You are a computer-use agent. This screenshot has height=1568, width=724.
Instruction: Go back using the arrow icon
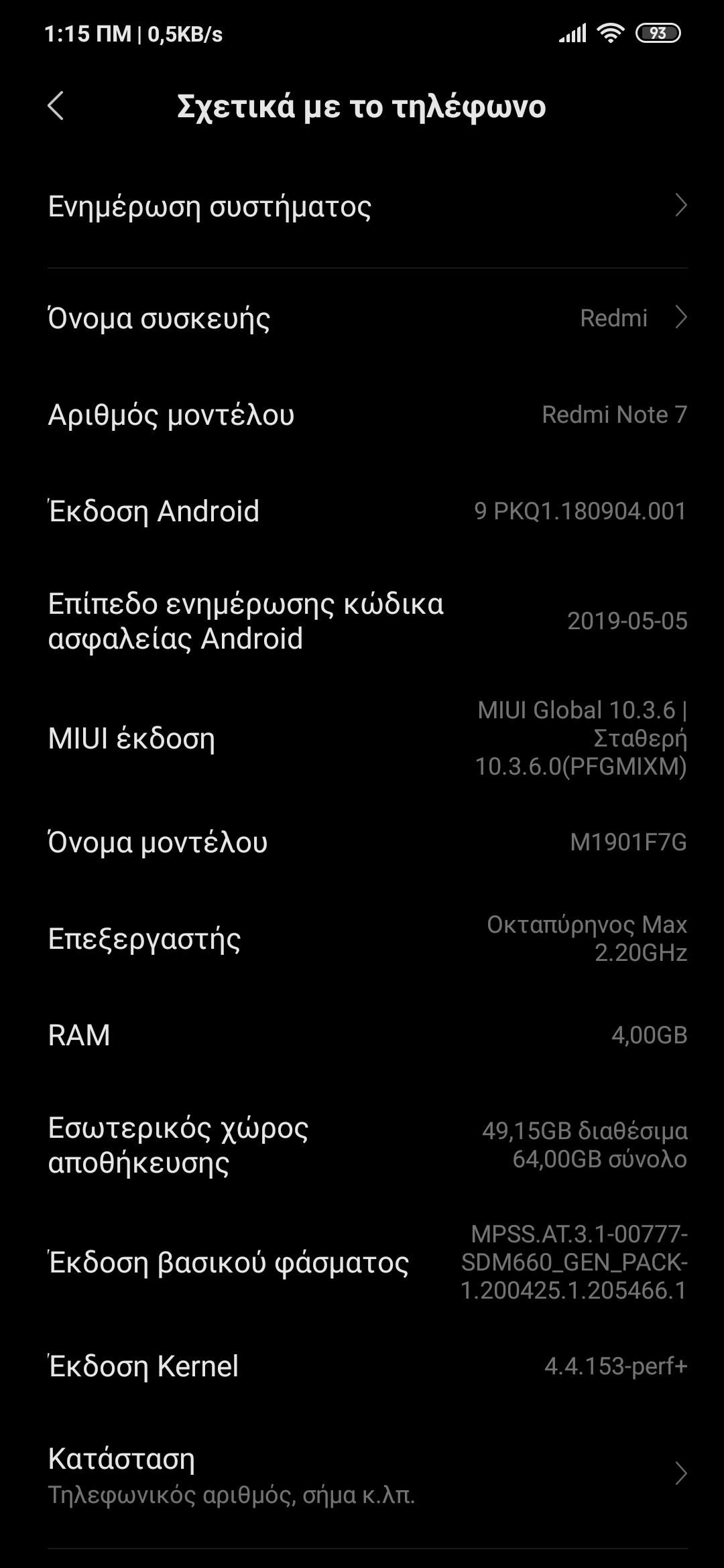[56, 106]
